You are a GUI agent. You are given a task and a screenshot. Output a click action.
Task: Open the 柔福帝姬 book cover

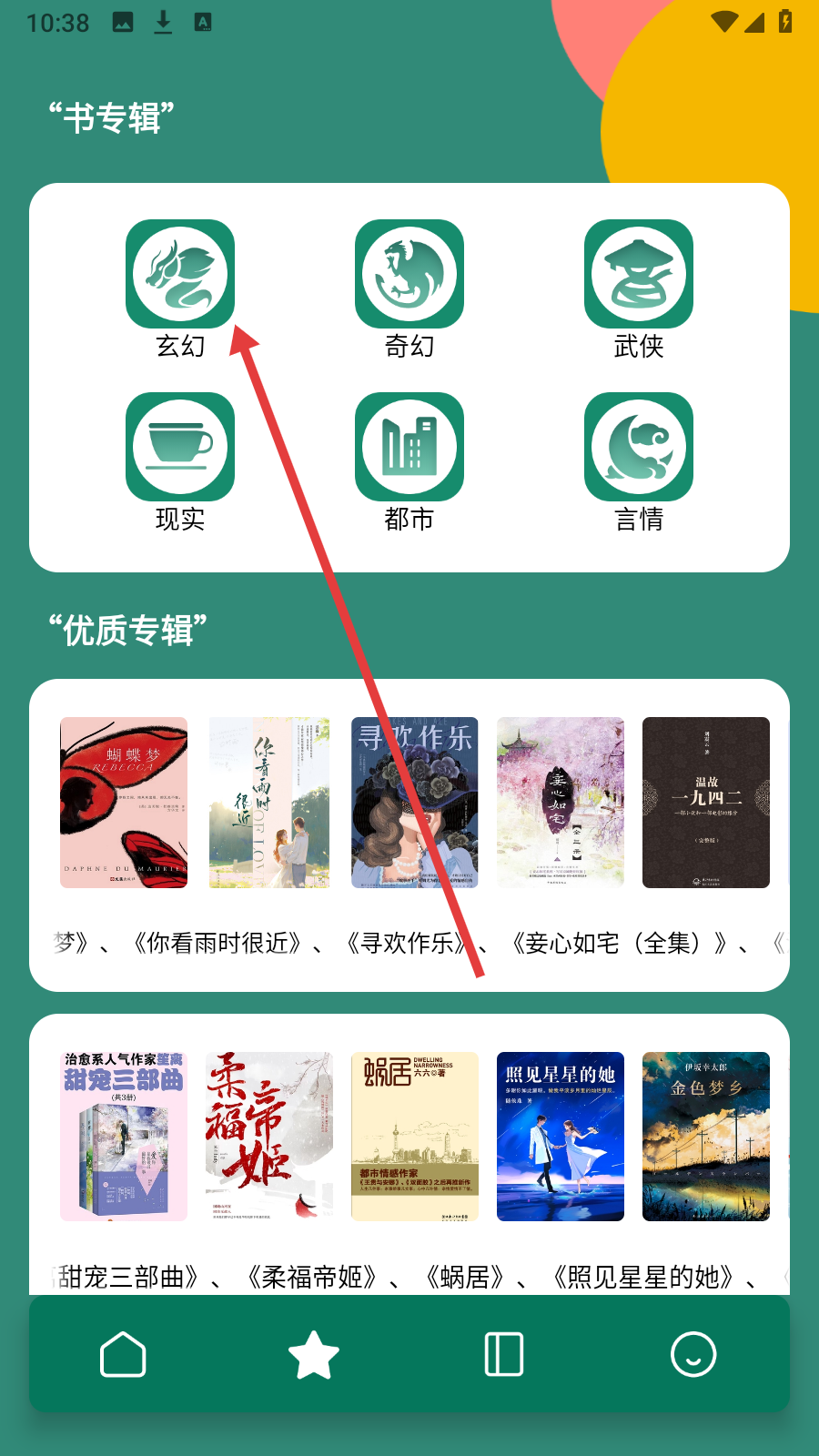pyautogui.click(x=269, y=1137)
